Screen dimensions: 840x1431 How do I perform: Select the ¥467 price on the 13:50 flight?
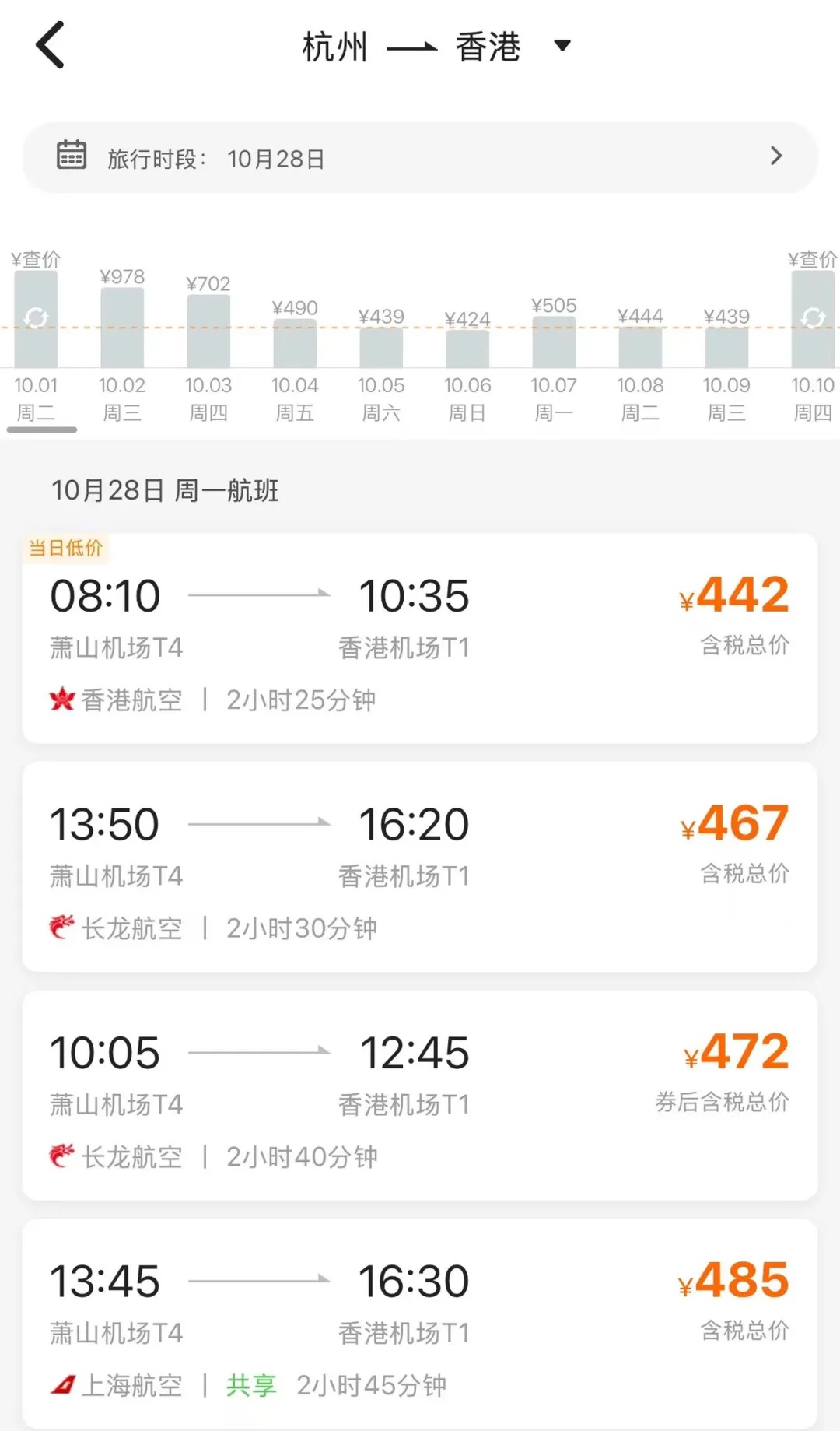point(733,822)
